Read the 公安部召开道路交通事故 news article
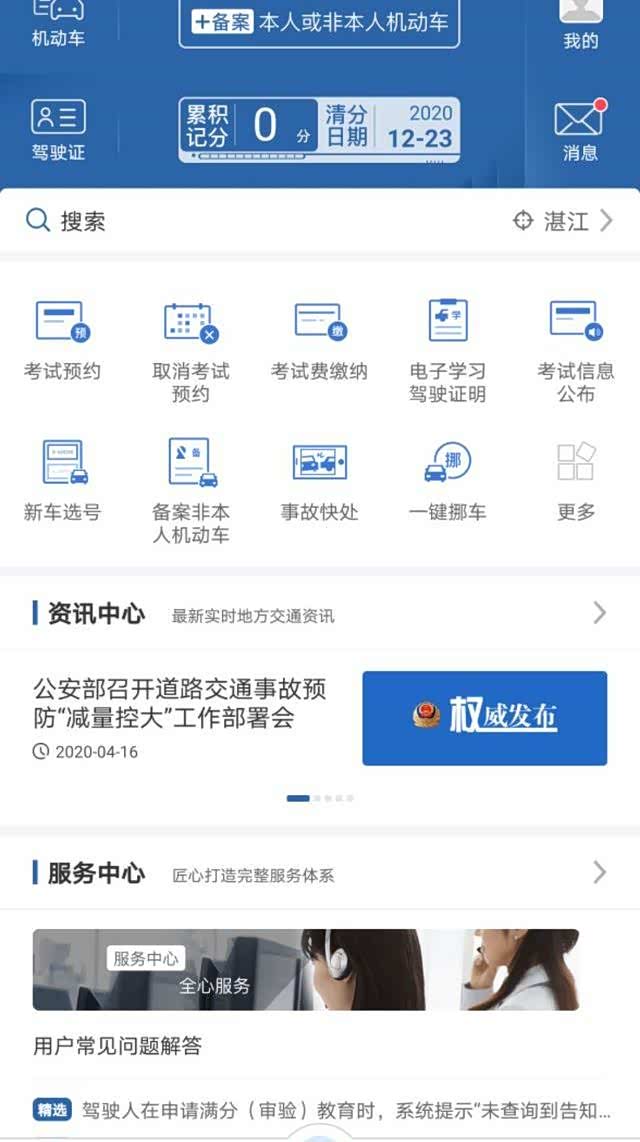Screen dimensions: 640x1142 click(180, 704)
